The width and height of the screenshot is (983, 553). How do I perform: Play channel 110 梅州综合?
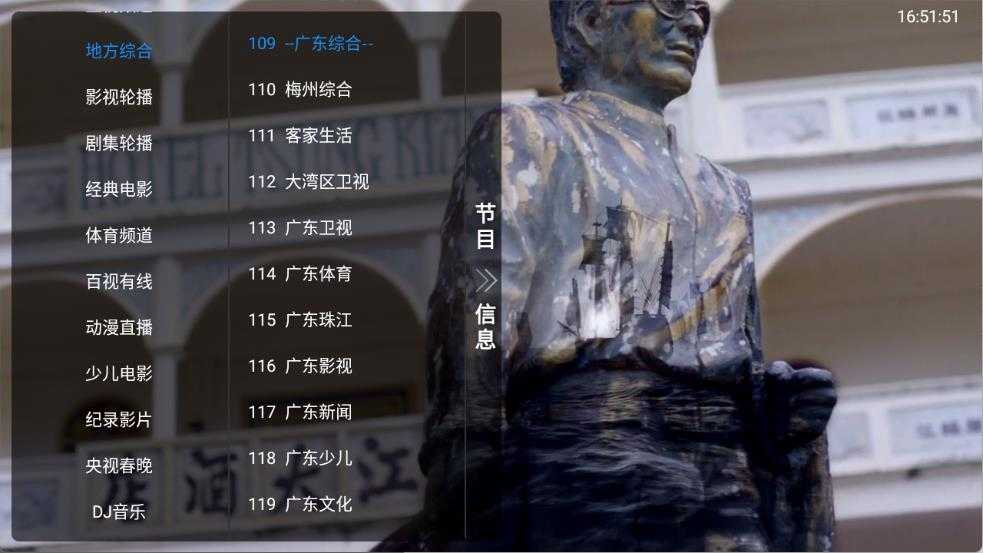coord(300,89)
